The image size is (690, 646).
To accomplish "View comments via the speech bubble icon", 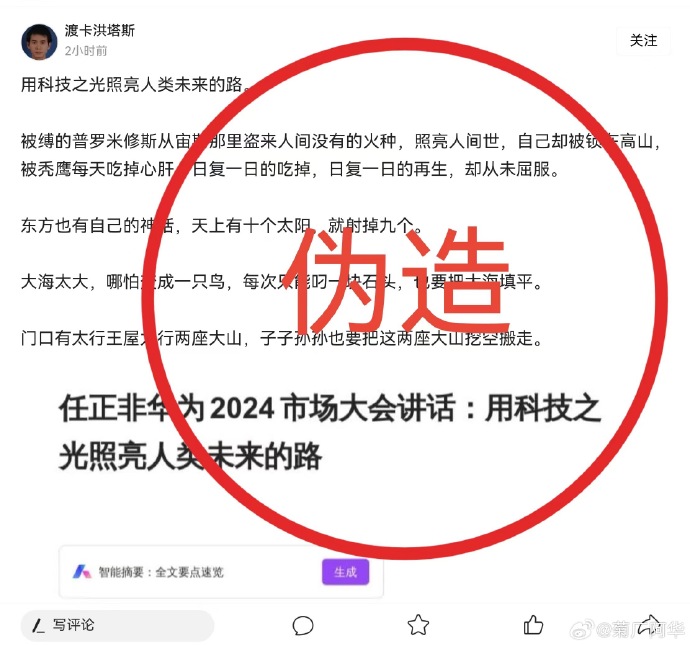I will tap(303, 625).
